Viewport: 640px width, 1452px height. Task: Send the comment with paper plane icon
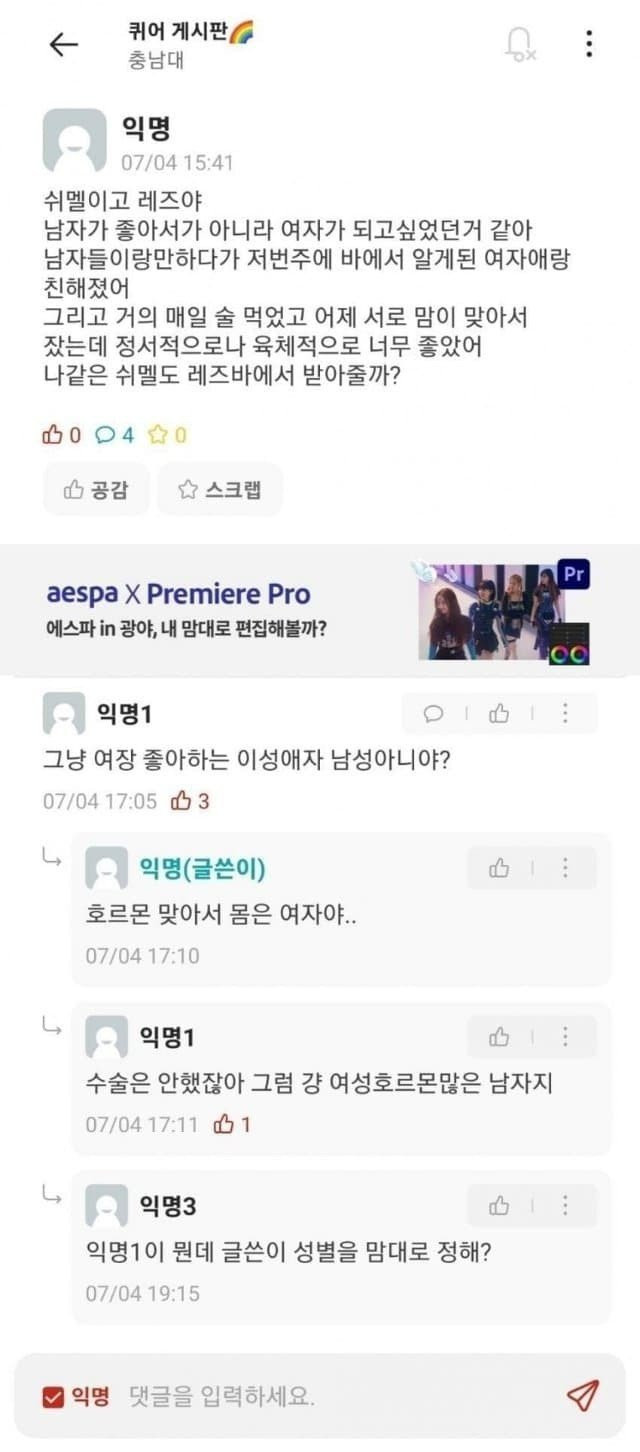582,1396
